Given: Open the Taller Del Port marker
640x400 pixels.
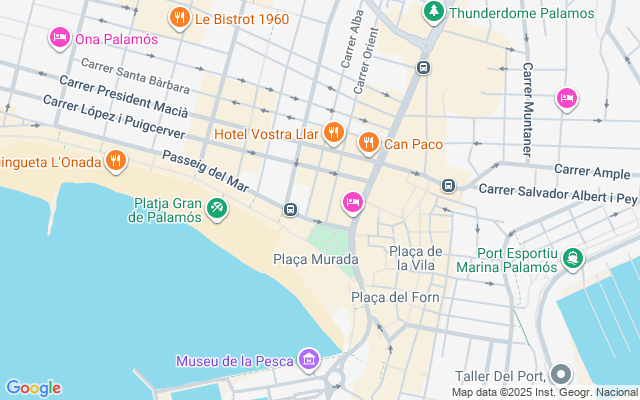Looking at the screenshot, I should [561, 376].
